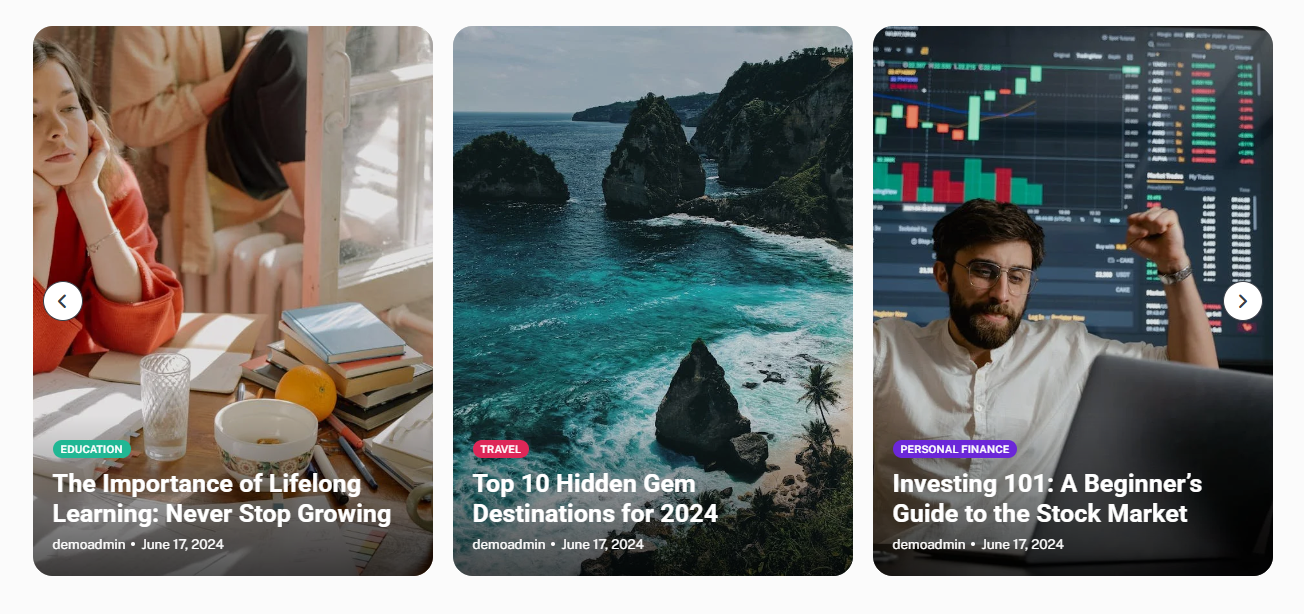Open the Personal Finance category tag
1304x614 pixels.
tap(954, 449)
